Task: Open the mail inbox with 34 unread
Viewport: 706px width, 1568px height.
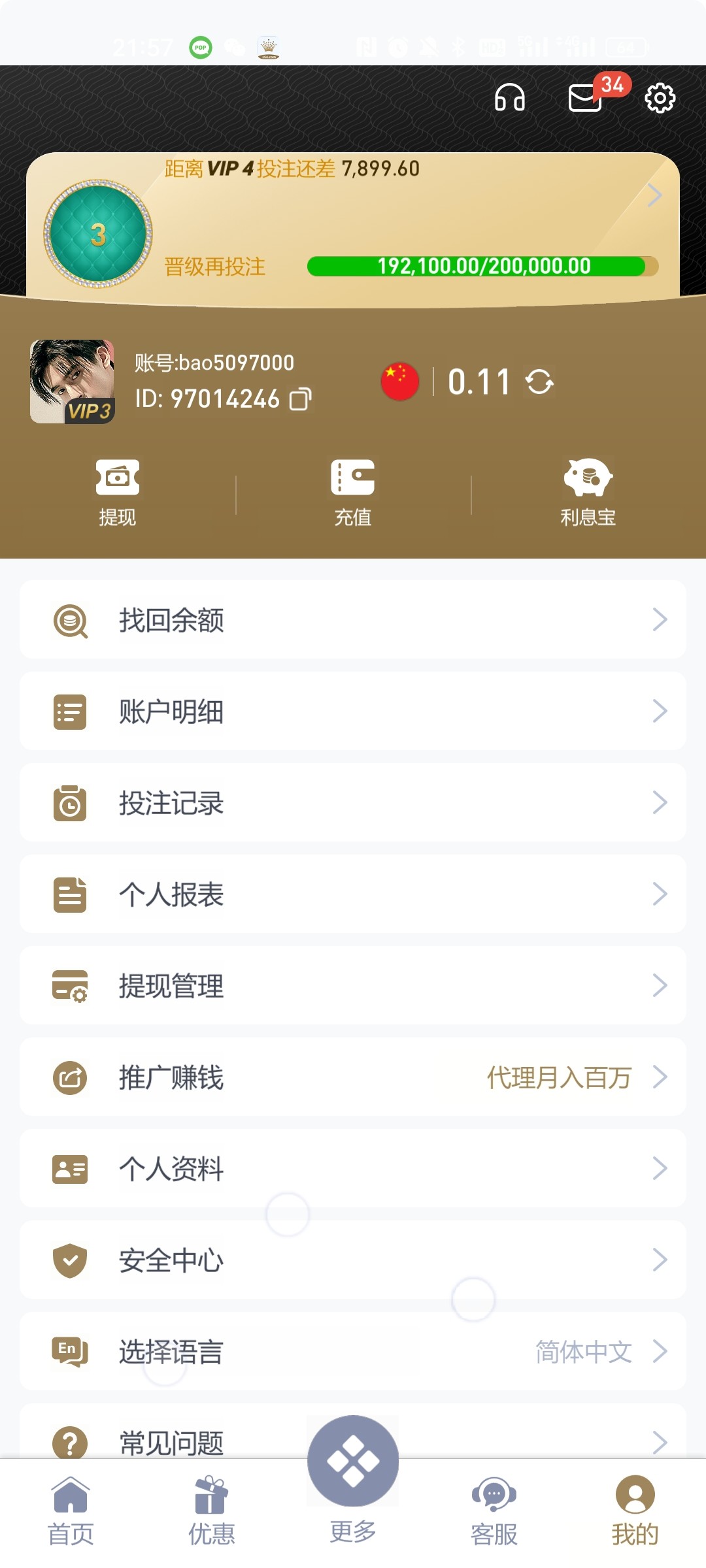Action: pos(584,99)
